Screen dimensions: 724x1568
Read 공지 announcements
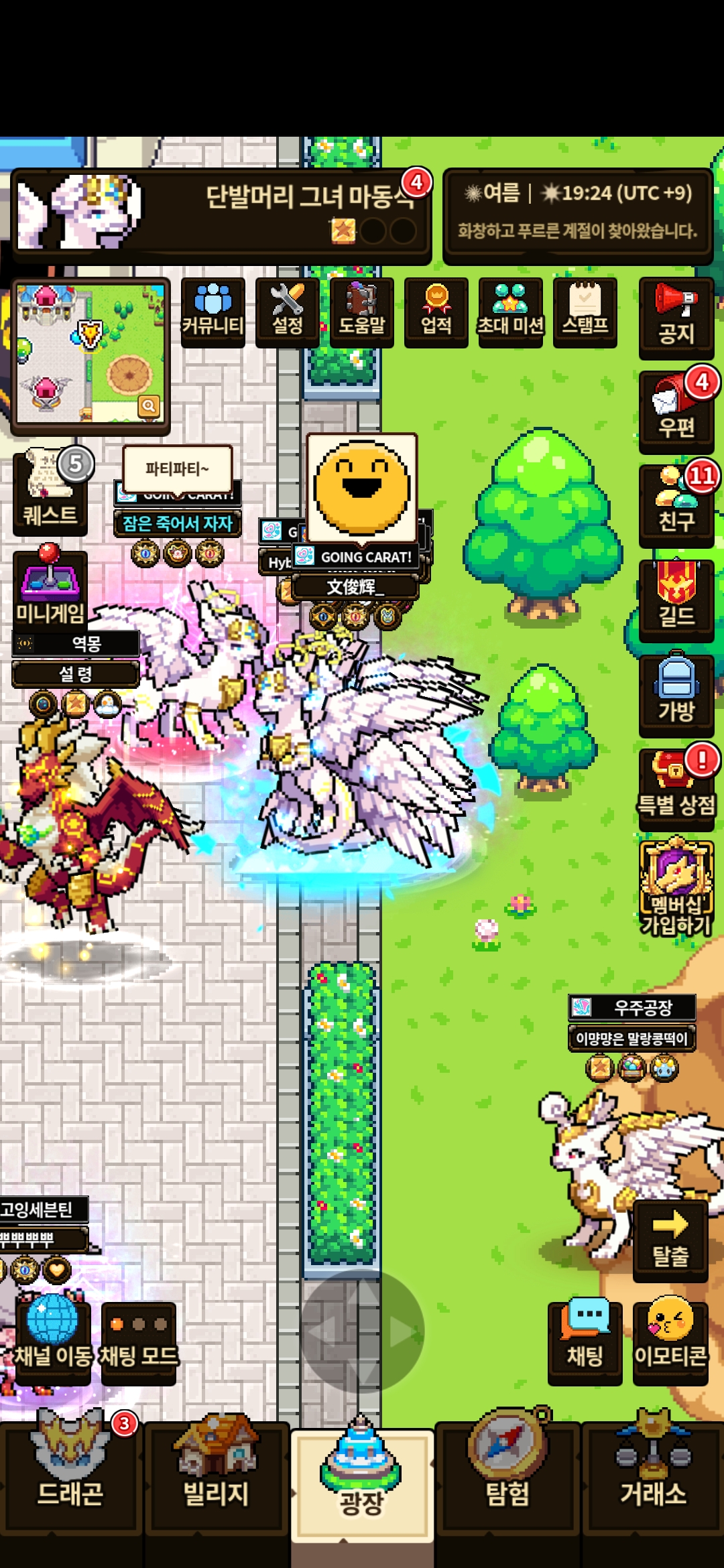(676, 318)
